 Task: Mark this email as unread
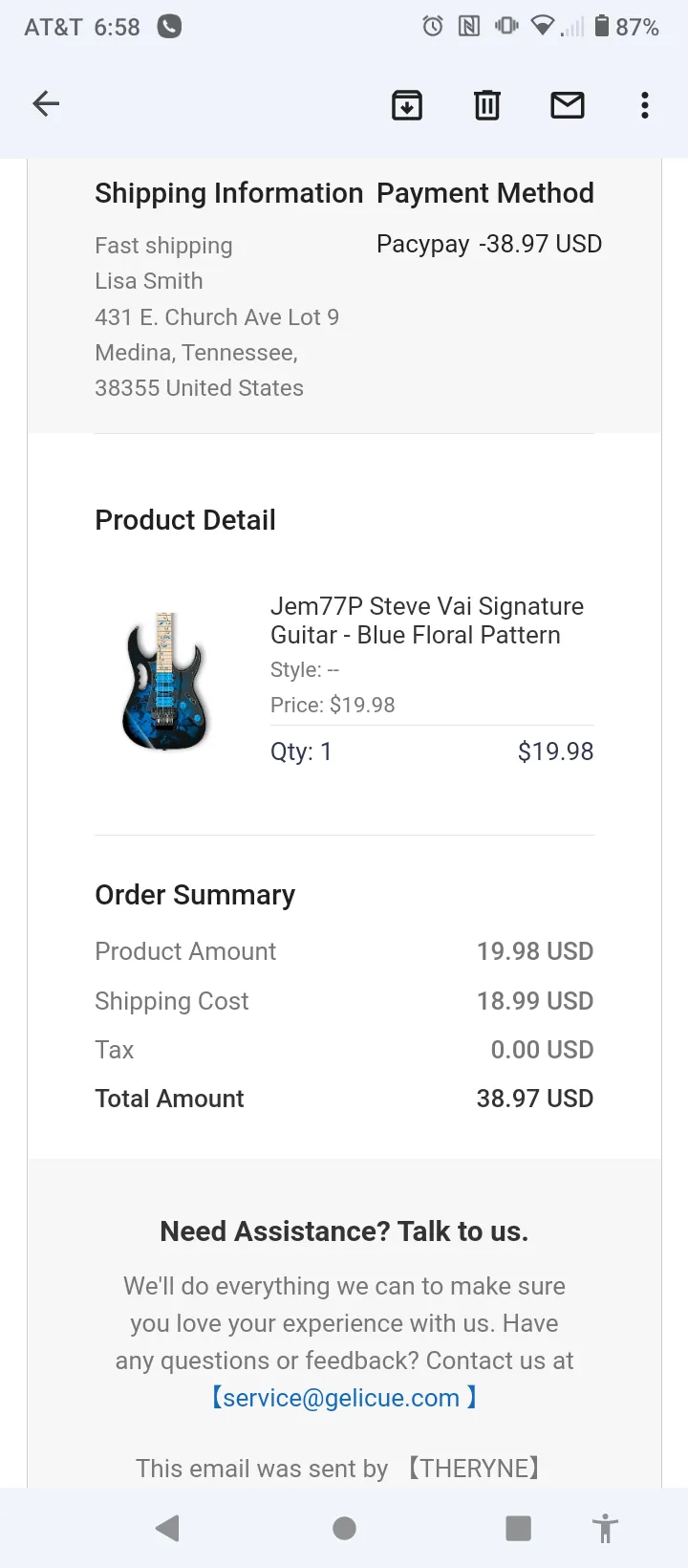click(568, 104)
